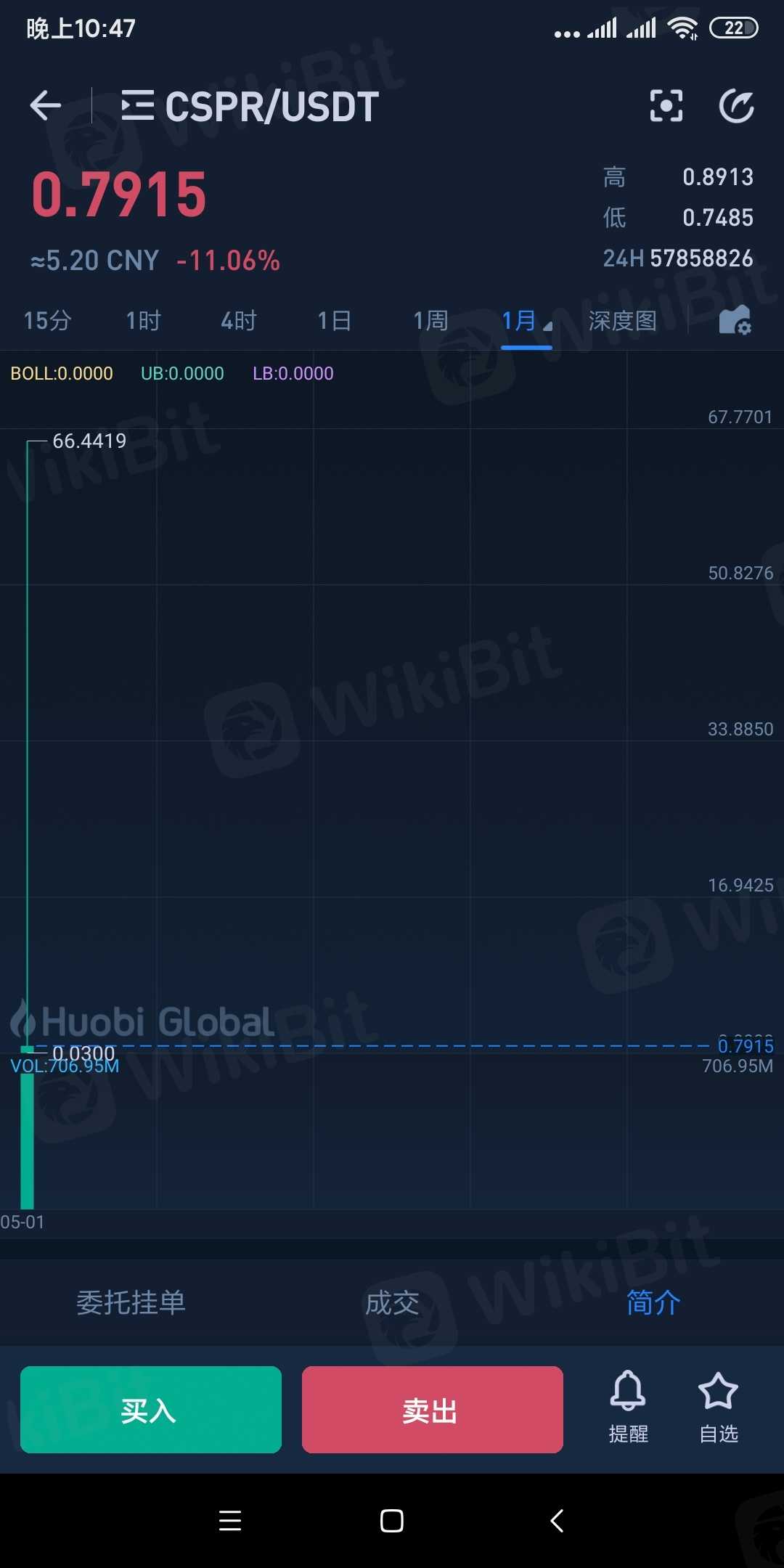Tap the red 卖出 sell button
The width and height of the screenshot is (784, 1568).
click(x=432, y=1410)
